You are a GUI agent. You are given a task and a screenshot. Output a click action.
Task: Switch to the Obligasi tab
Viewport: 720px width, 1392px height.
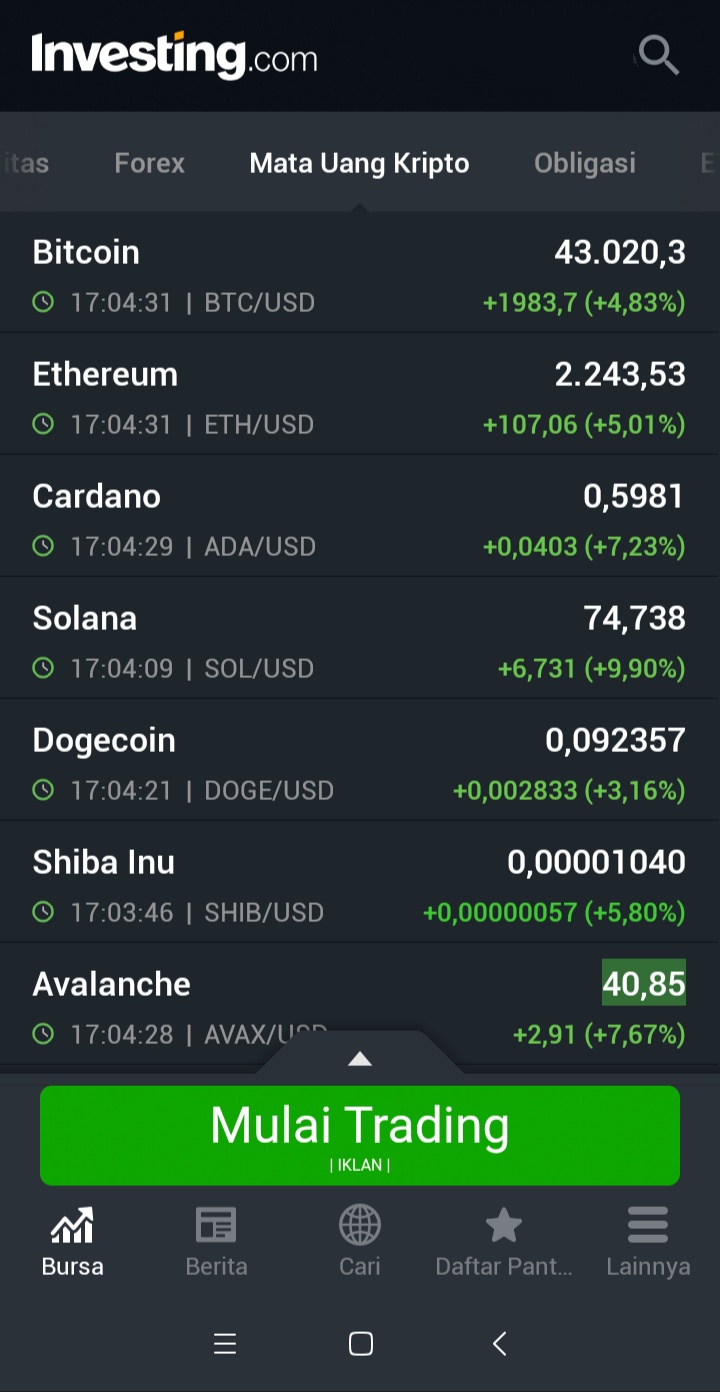click(x=584, y=163)
